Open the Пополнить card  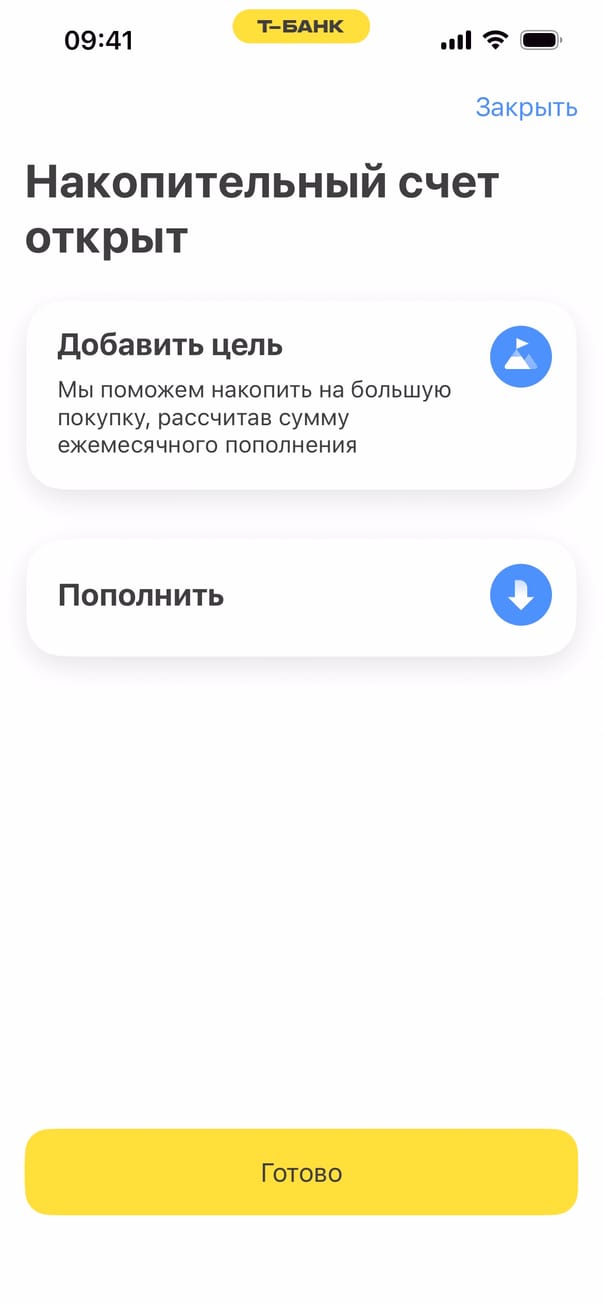(300, 597)
